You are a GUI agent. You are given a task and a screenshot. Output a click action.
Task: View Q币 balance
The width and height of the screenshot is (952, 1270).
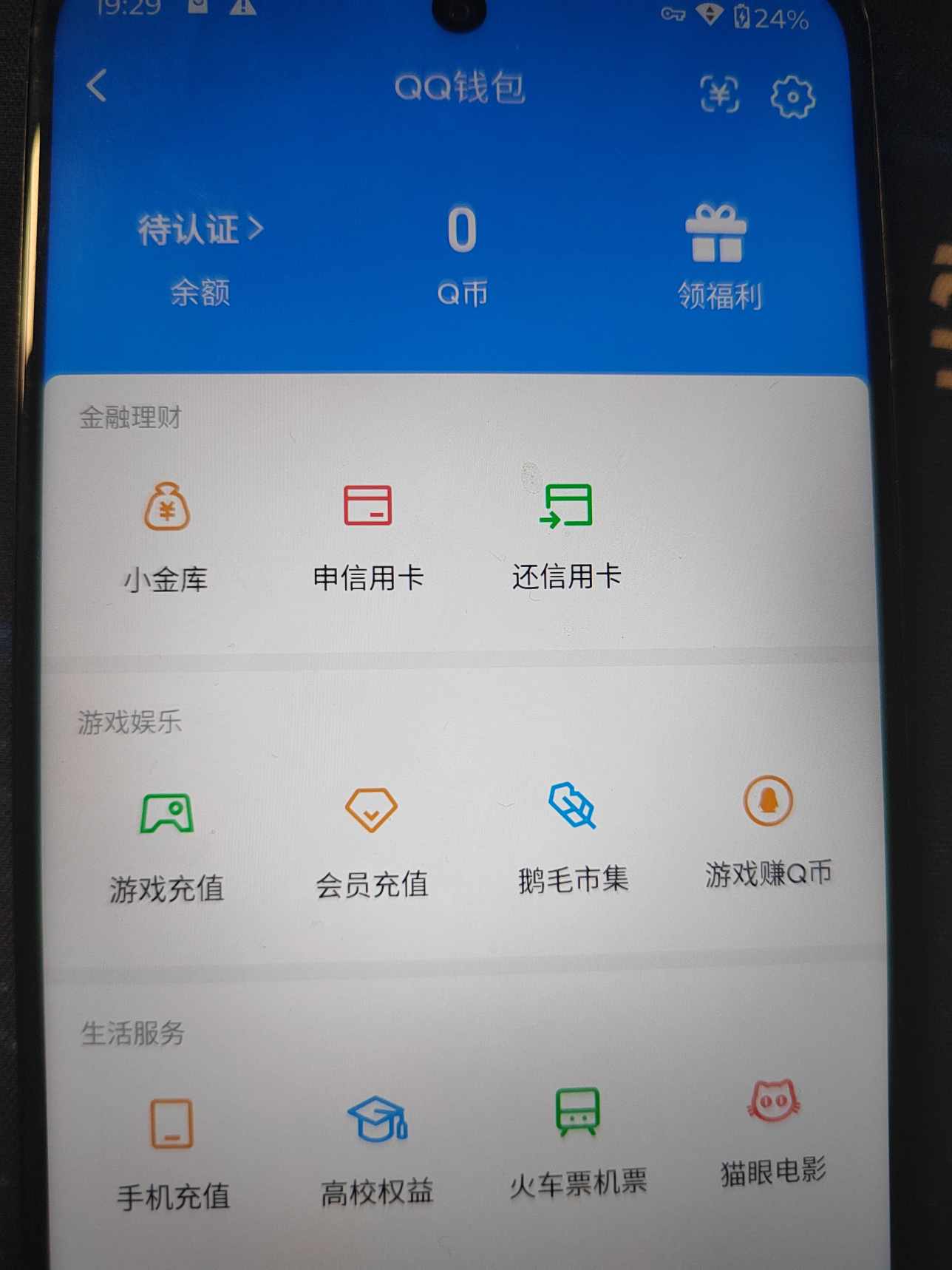(x=462, y=253)
